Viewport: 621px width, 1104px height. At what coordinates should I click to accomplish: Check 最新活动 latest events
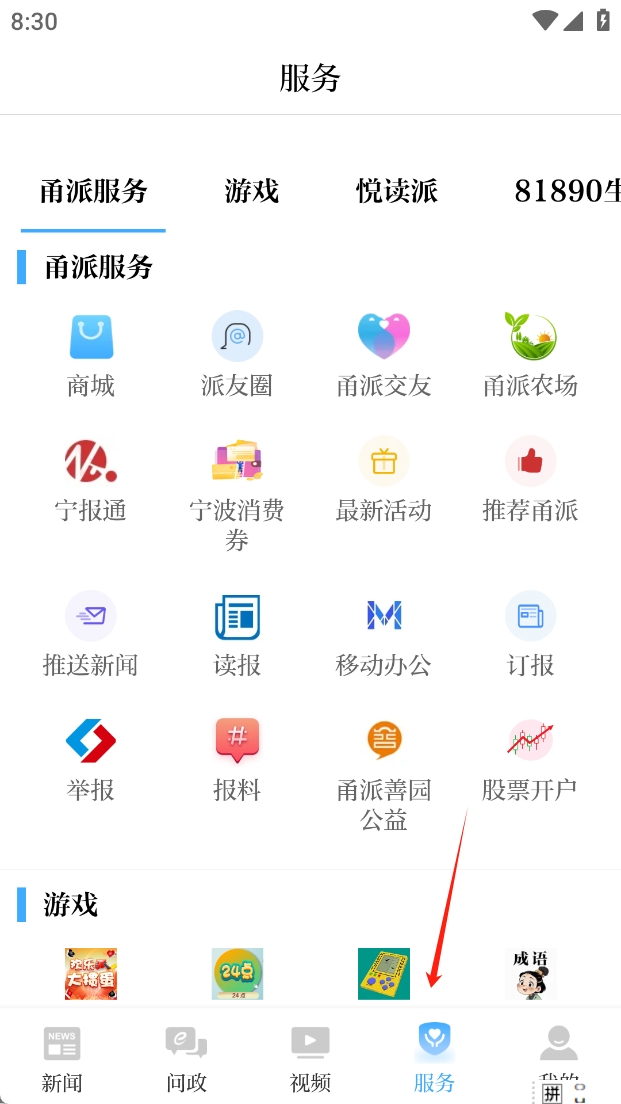coord(384,480)
